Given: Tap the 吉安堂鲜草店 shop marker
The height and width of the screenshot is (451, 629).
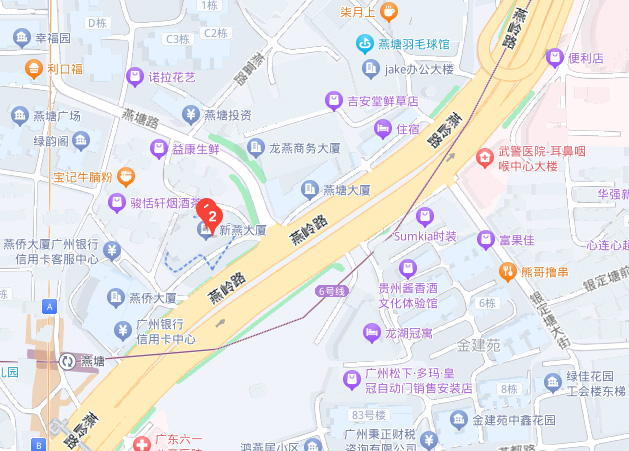Looking at the screenshot, I should pyautogui.click(x=333, y=100).
